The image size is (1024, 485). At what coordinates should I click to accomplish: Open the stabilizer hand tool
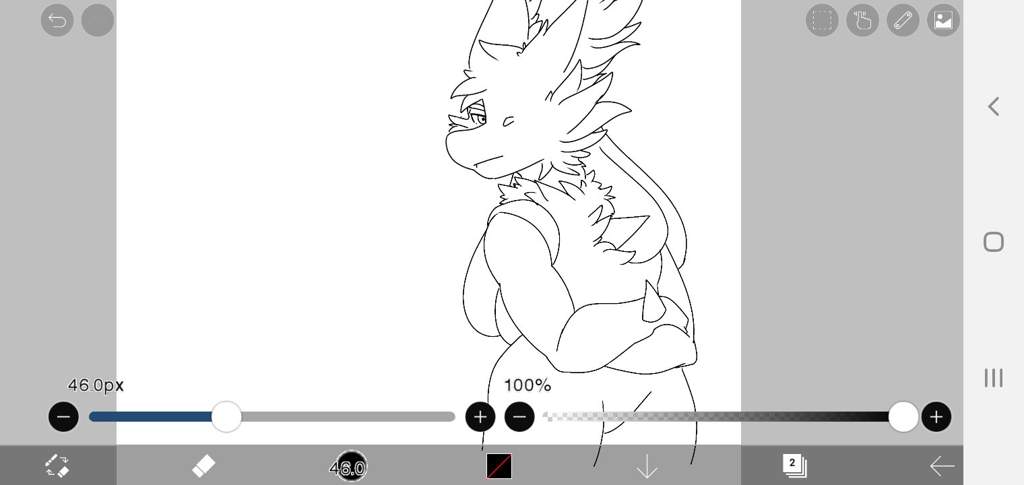pos(862,20)
